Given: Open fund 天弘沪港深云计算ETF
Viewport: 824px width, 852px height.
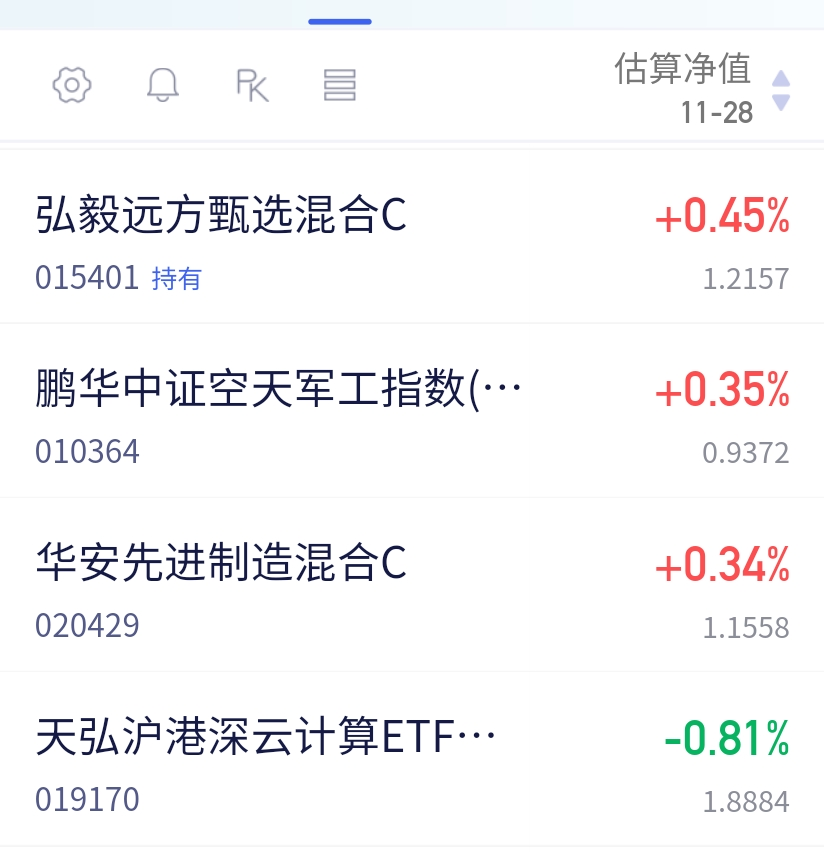Looking at the screenshot, I should 412,759.
